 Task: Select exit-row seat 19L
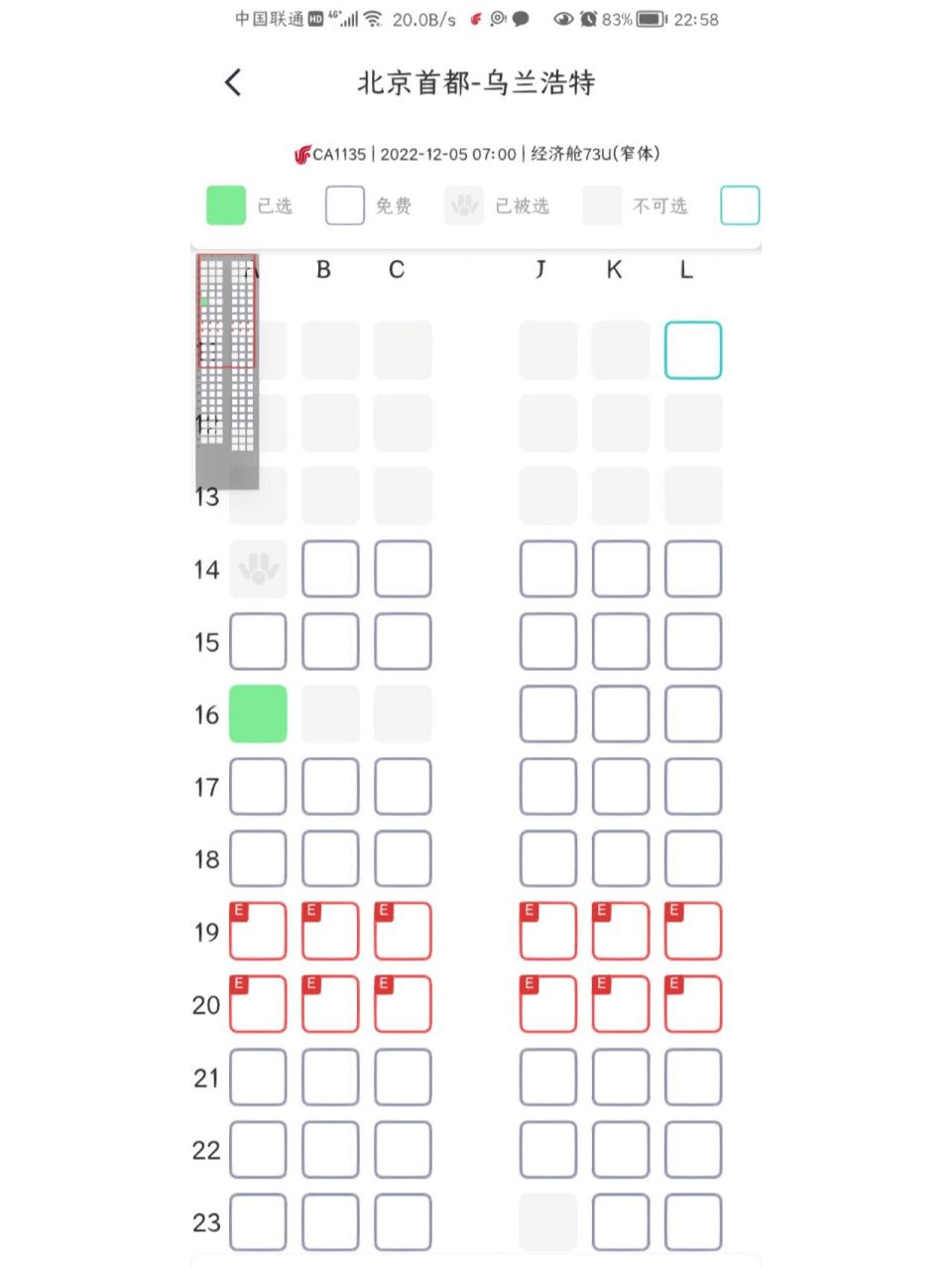point(693,932)
